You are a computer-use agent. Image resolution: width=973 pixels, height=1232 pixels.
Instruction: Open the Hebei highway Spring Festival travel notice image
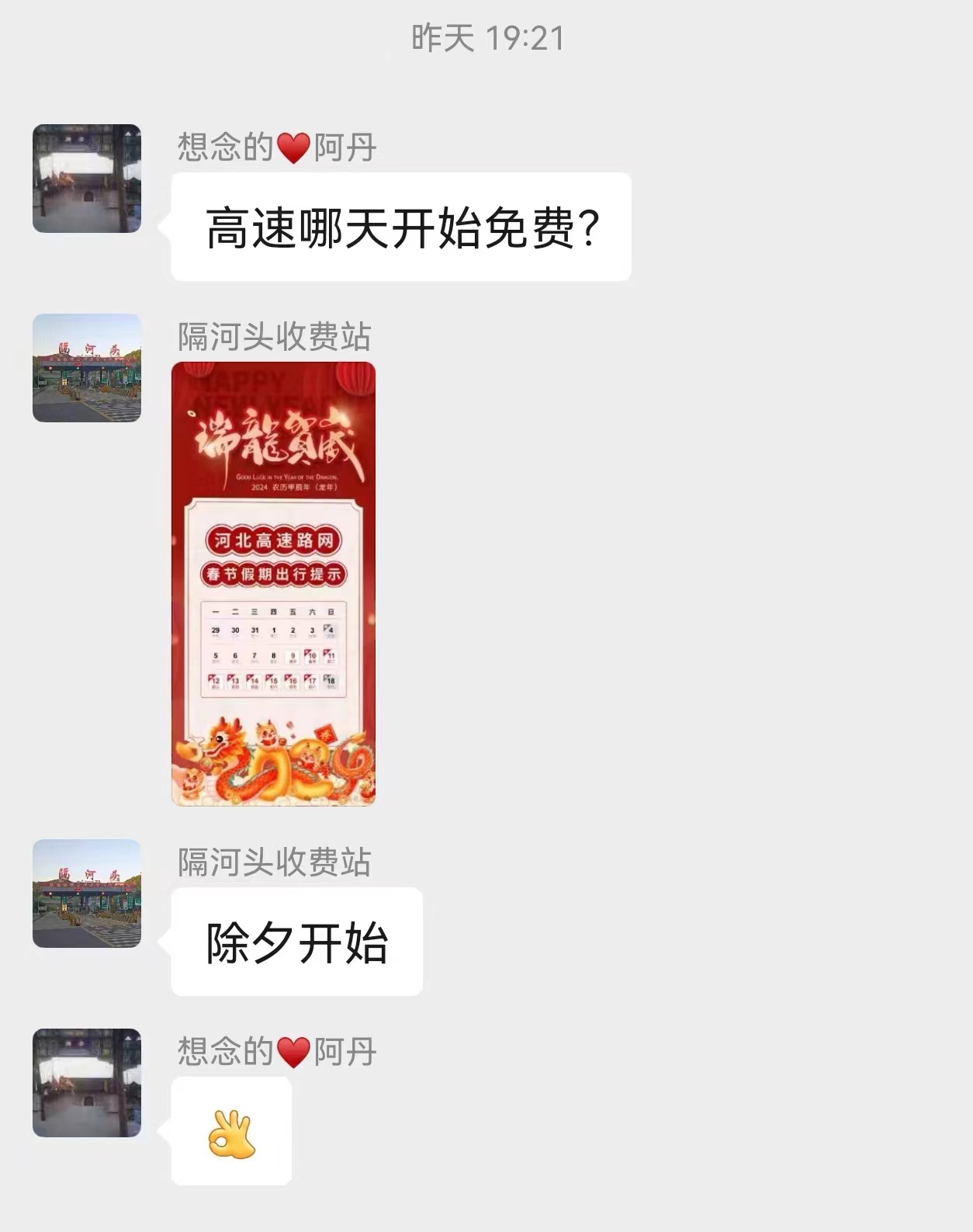273,584
